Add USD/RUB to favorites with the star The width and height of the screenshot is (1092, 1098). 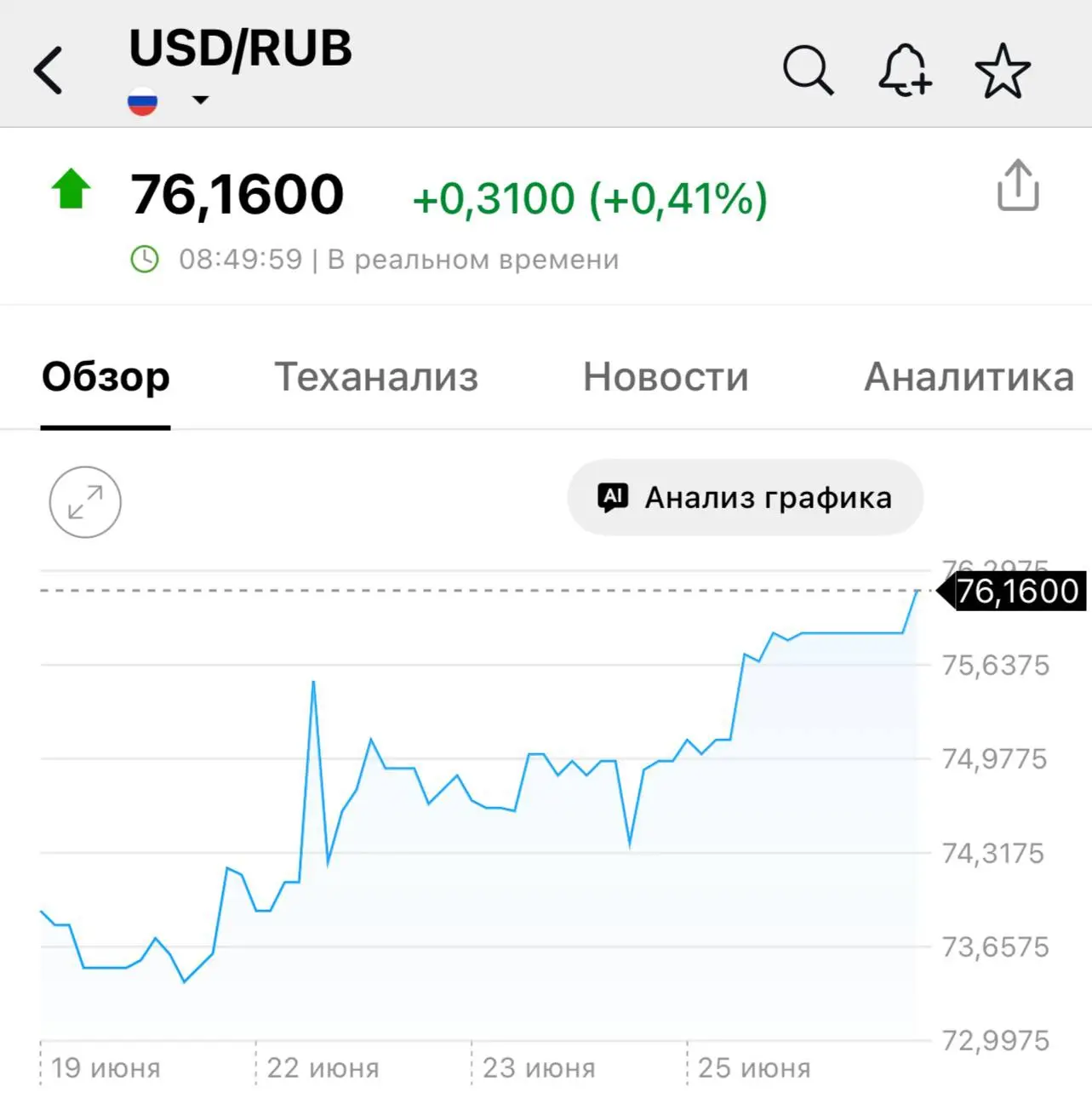pyautogui.click(x=1003, y=71)
